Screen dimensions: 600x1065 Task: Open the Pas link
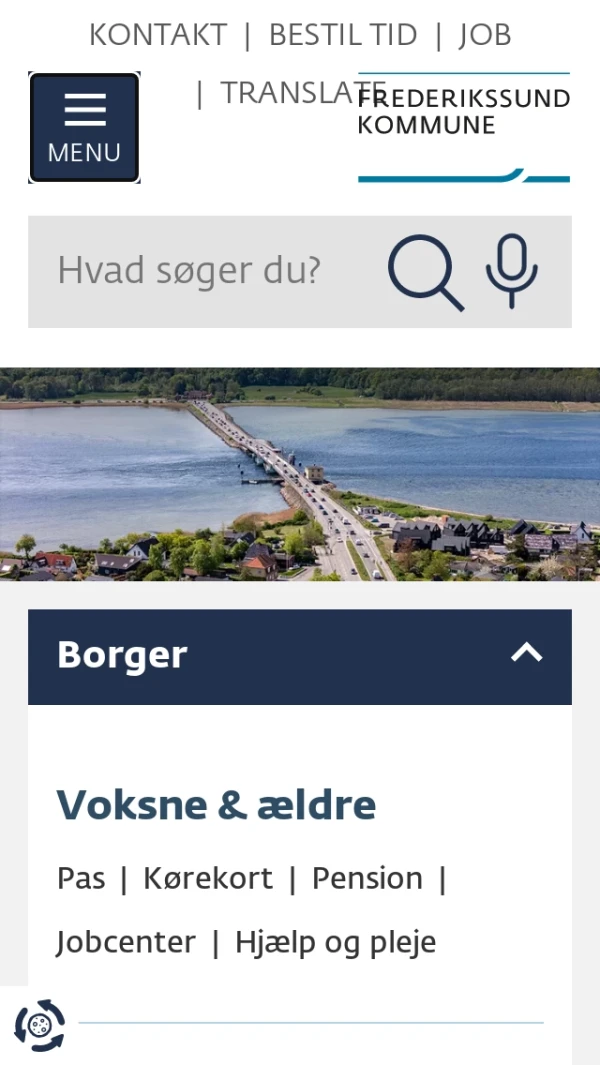pyautogui.click(x=81, y=878)
